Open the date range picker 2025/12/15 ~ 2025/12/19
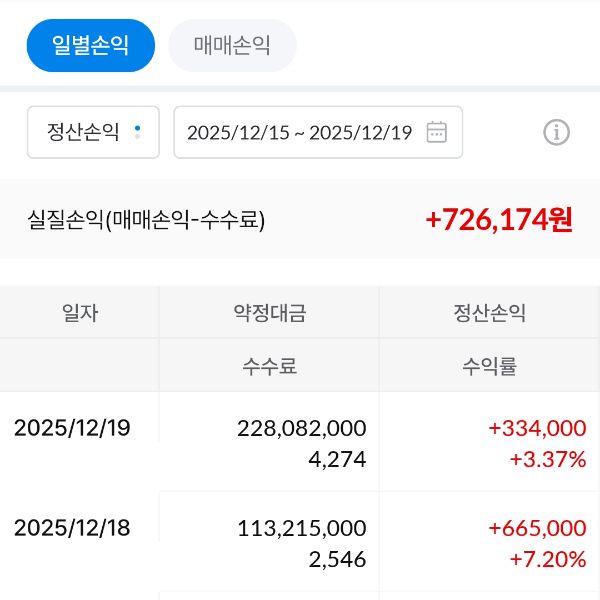 click(317, 132)
